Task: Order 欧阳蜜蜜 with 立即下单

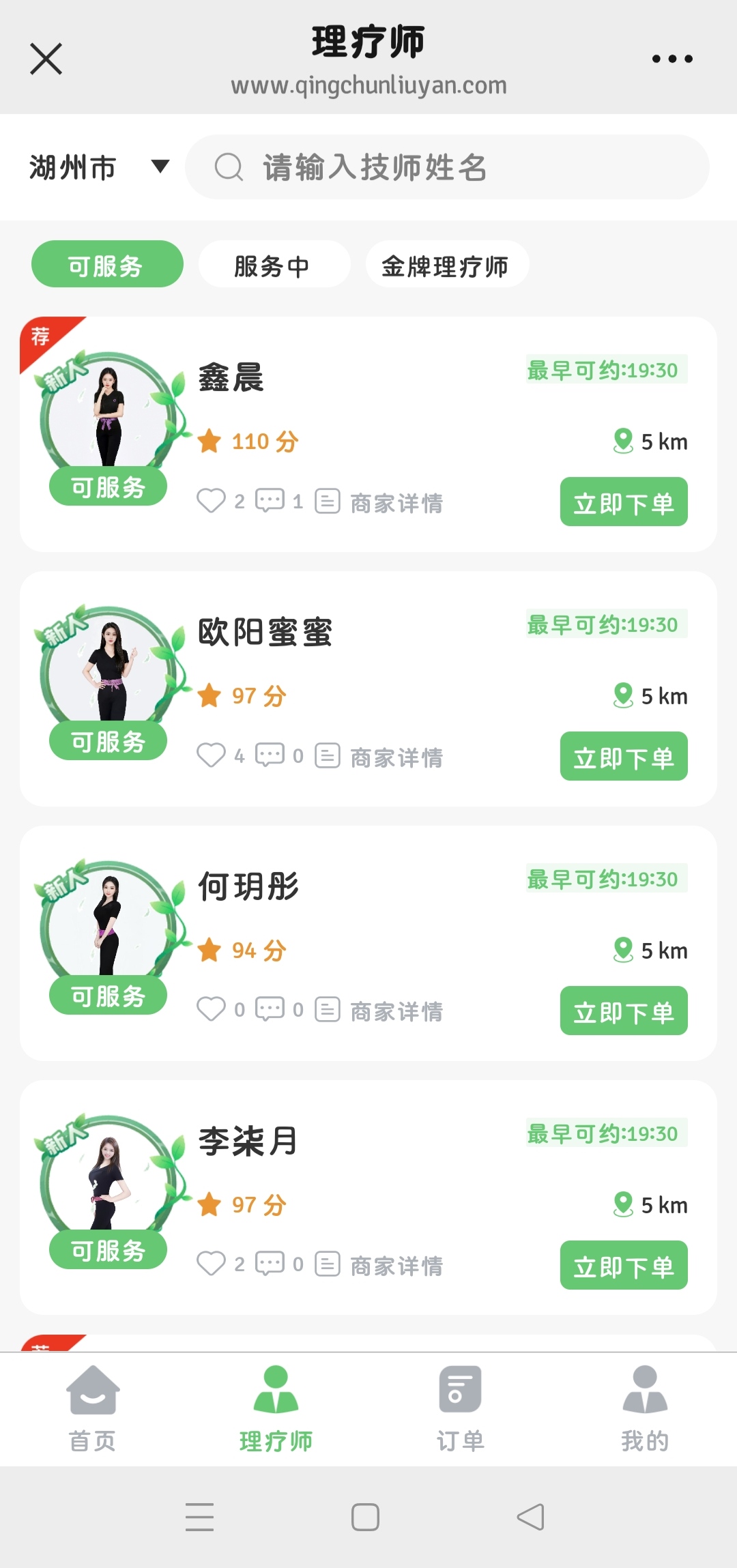Action: pyautogui.click(x=624, y=756)
